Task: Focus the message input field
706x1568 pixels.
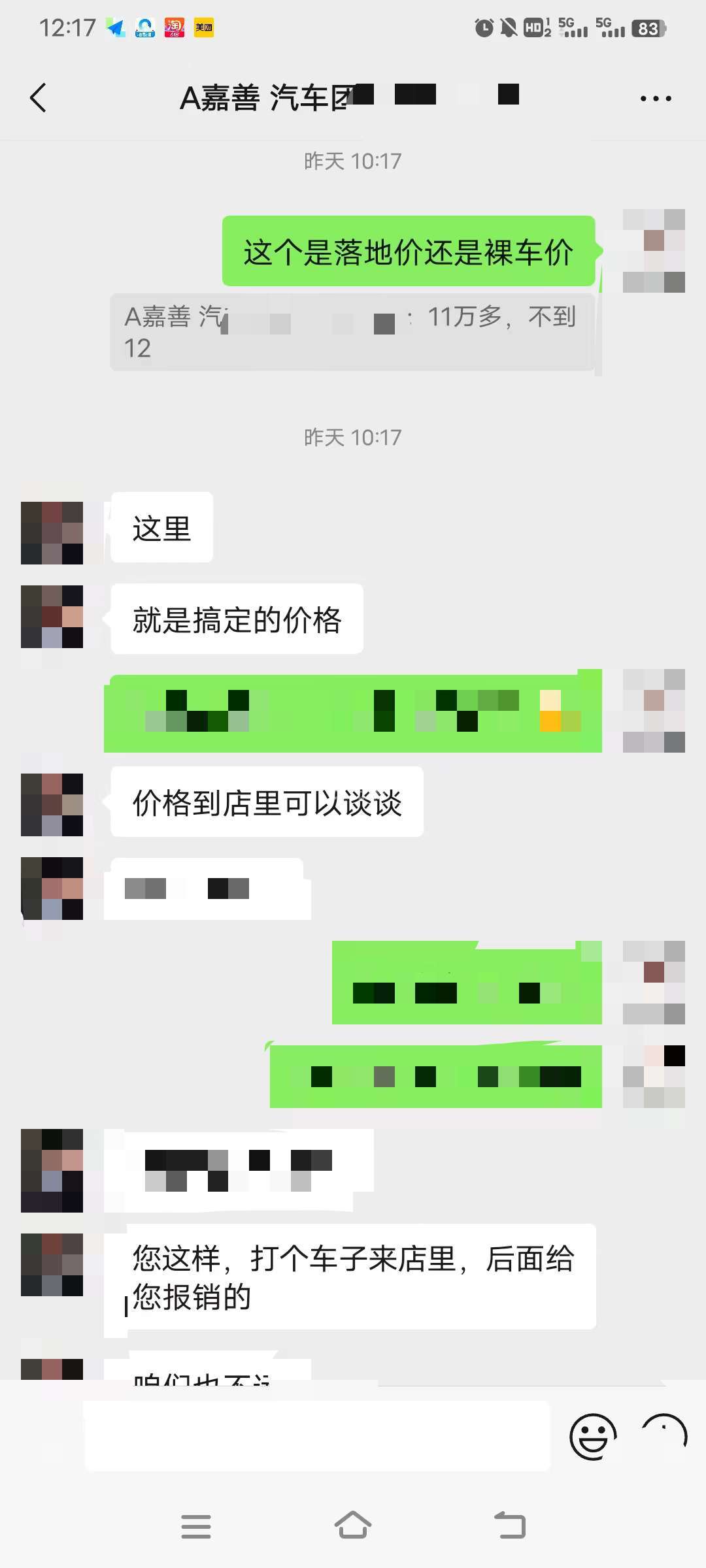Action: (318, 1435)
